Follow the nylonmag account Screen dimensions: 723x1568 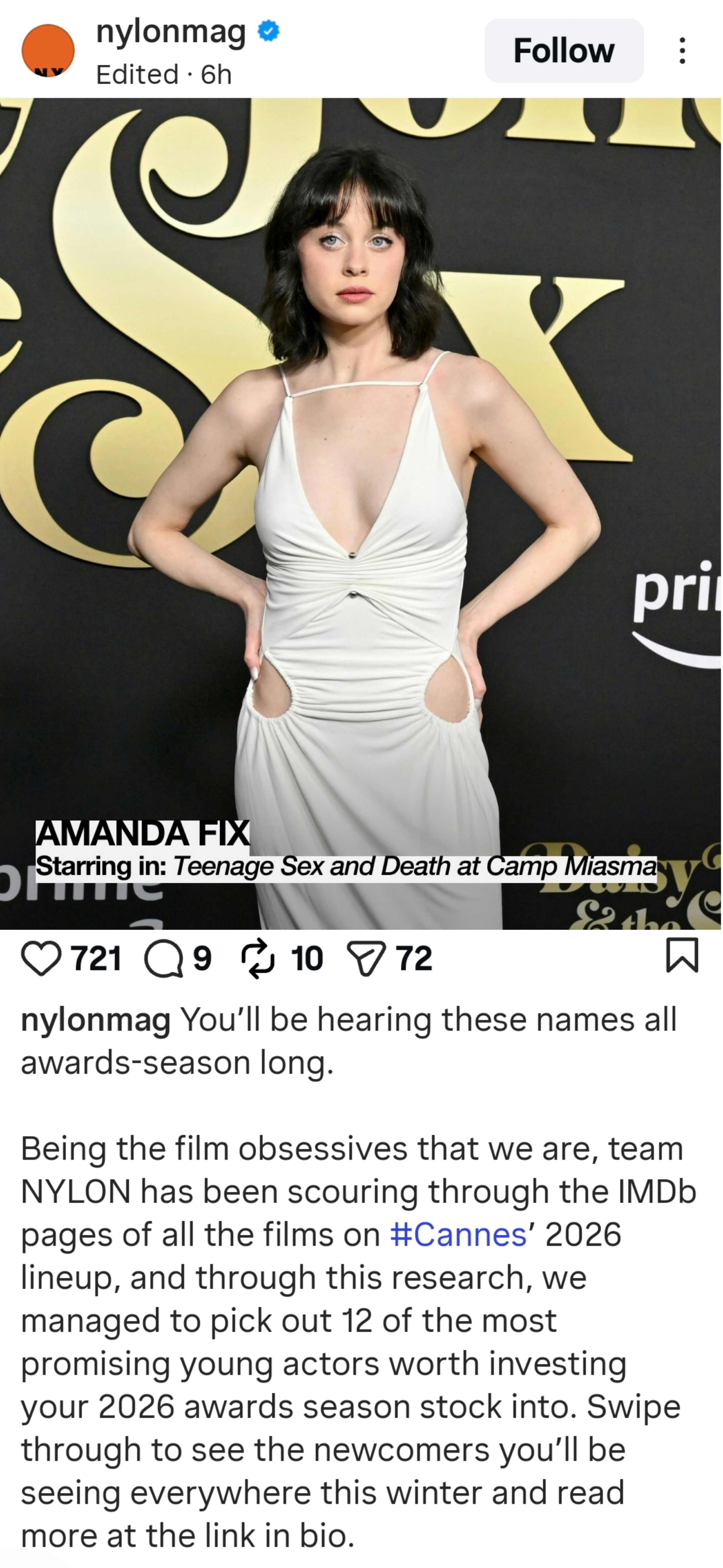[564, 51]
